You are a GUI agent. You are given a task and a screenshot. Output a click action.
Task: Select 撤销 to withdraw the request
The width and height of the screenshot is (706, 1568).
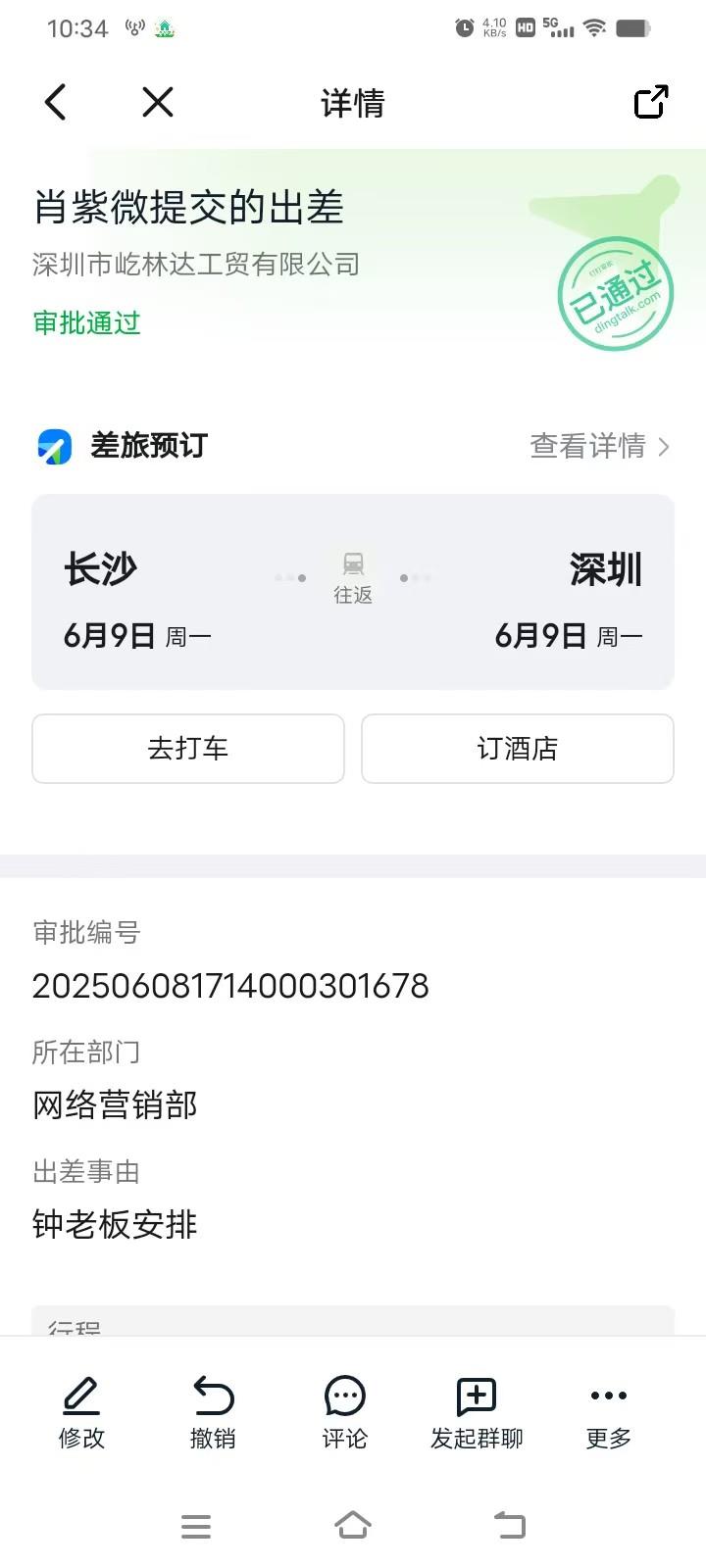click(213, 1412)
